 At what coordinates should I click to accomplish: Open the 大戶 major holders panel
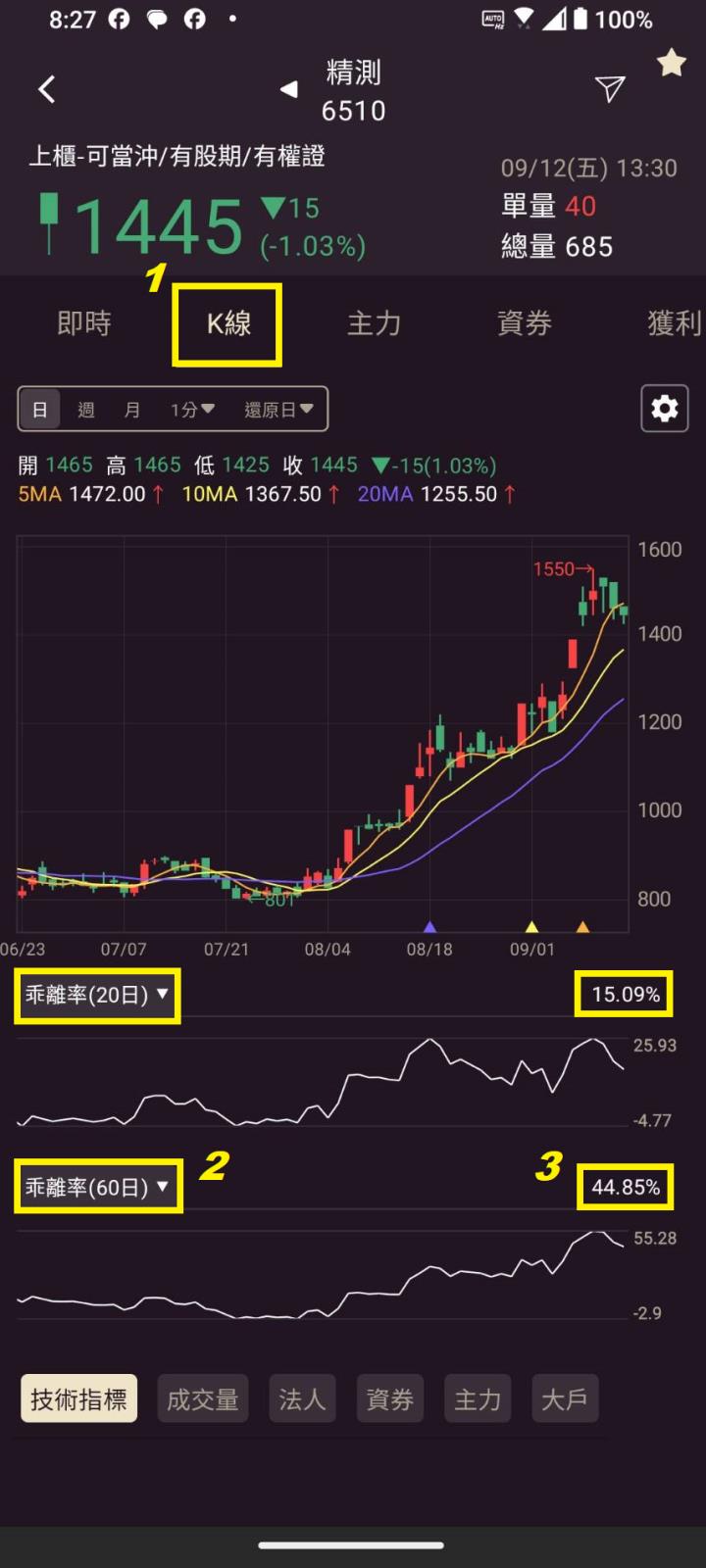tap(565, 1399)
